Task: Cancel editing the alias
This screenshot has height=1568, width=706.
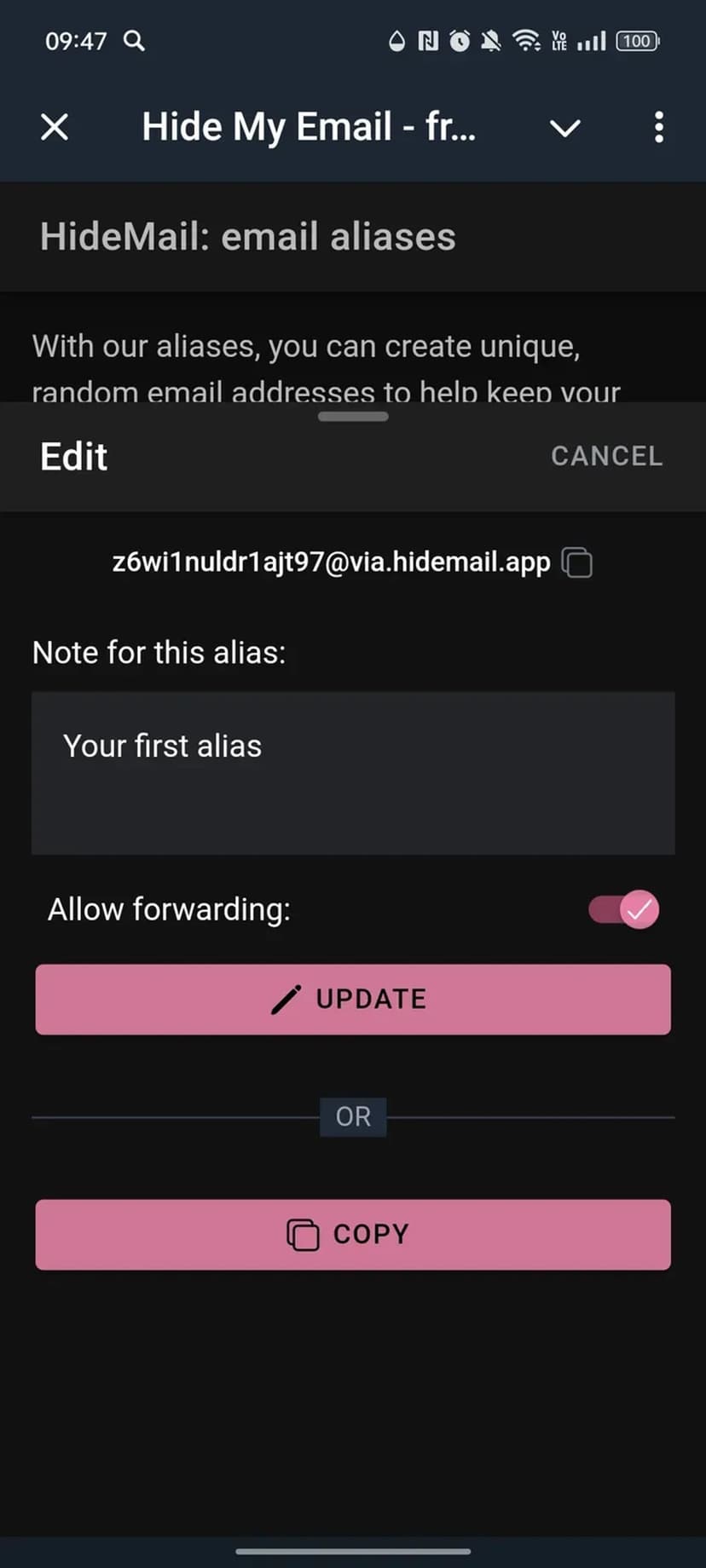Action: click(x=606, y=456)
